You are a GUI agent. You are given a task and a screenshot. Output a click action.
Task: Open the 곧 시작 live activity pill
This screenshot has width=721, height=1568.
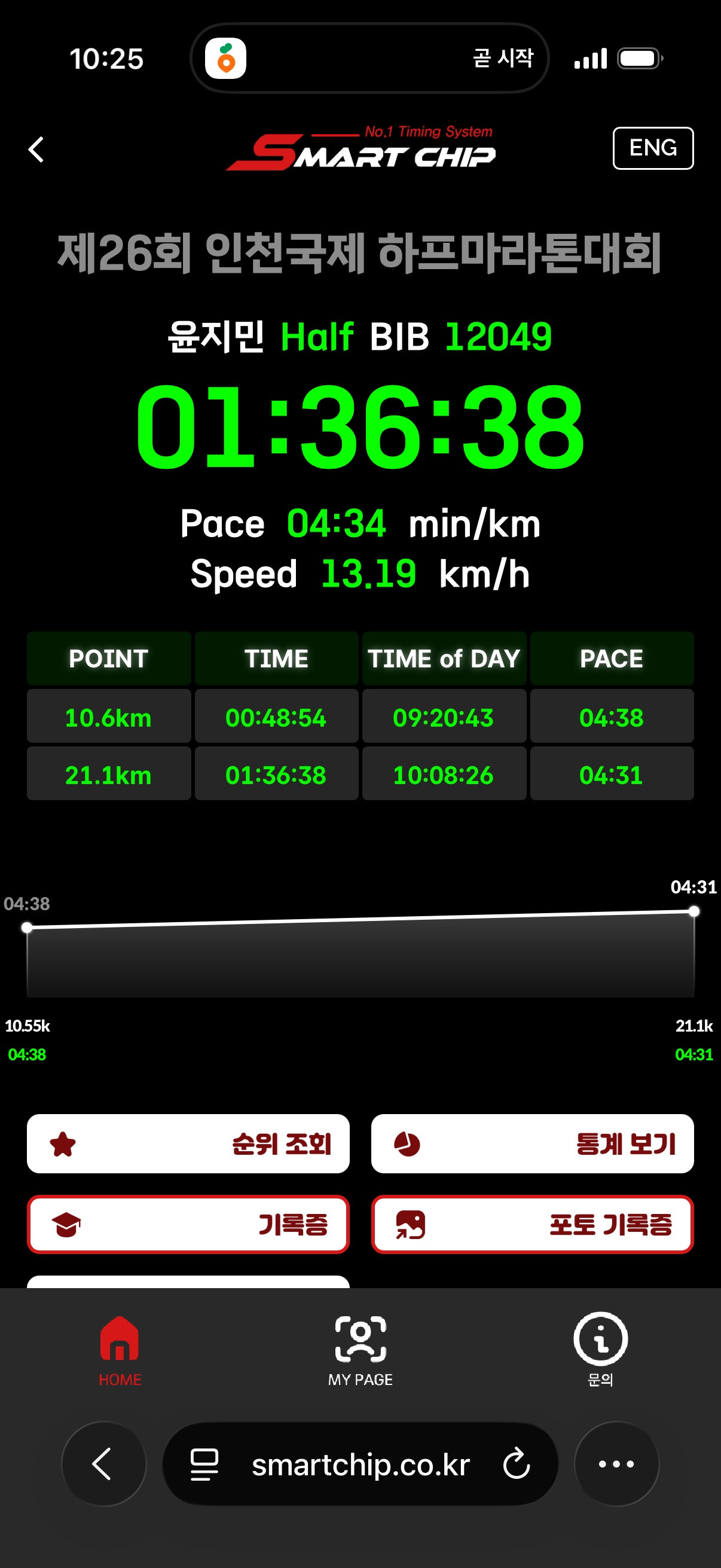coord(369,59)
